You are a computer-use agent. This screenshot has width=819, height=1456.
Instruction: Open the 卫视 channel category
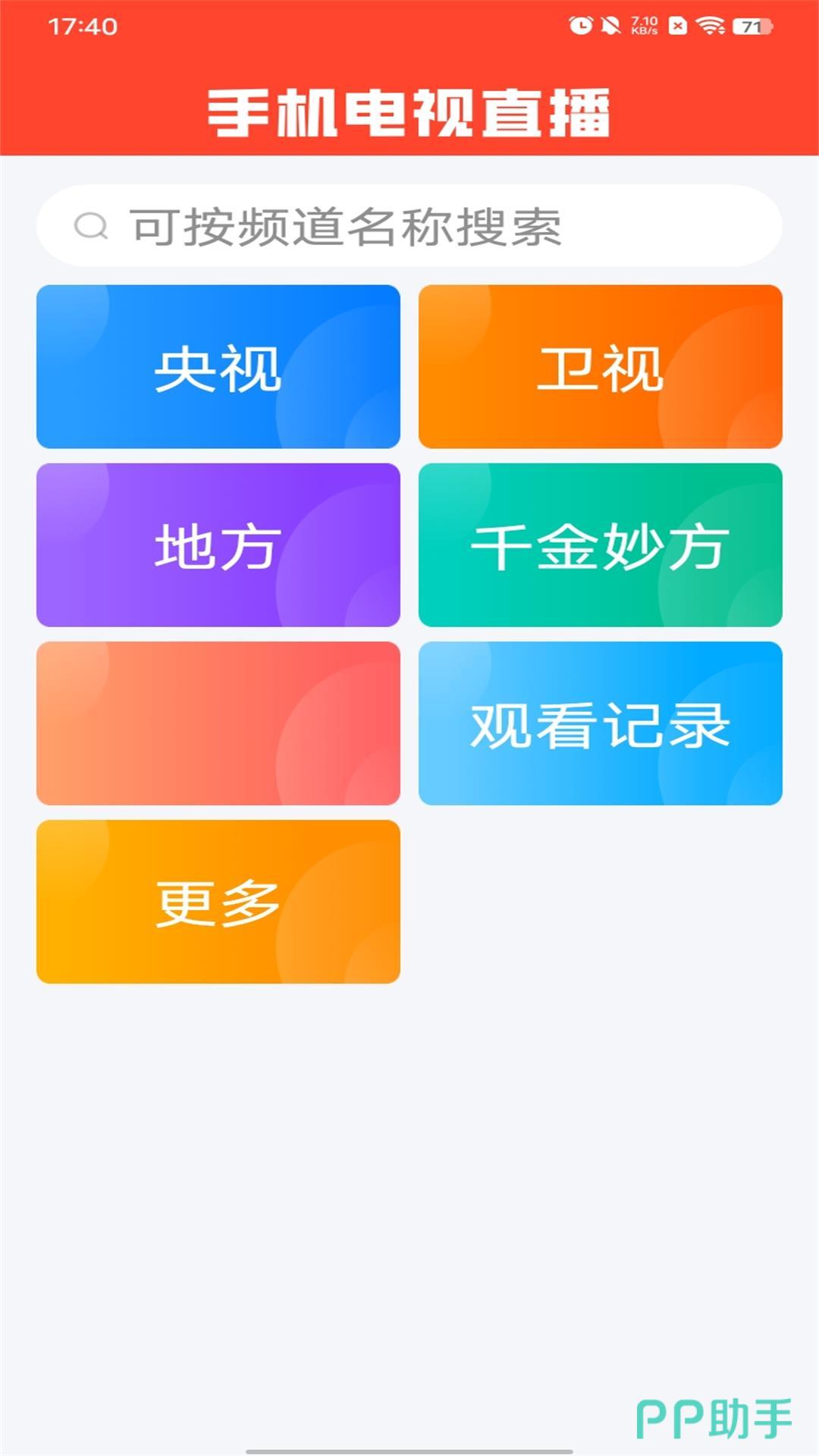[600, 367]
